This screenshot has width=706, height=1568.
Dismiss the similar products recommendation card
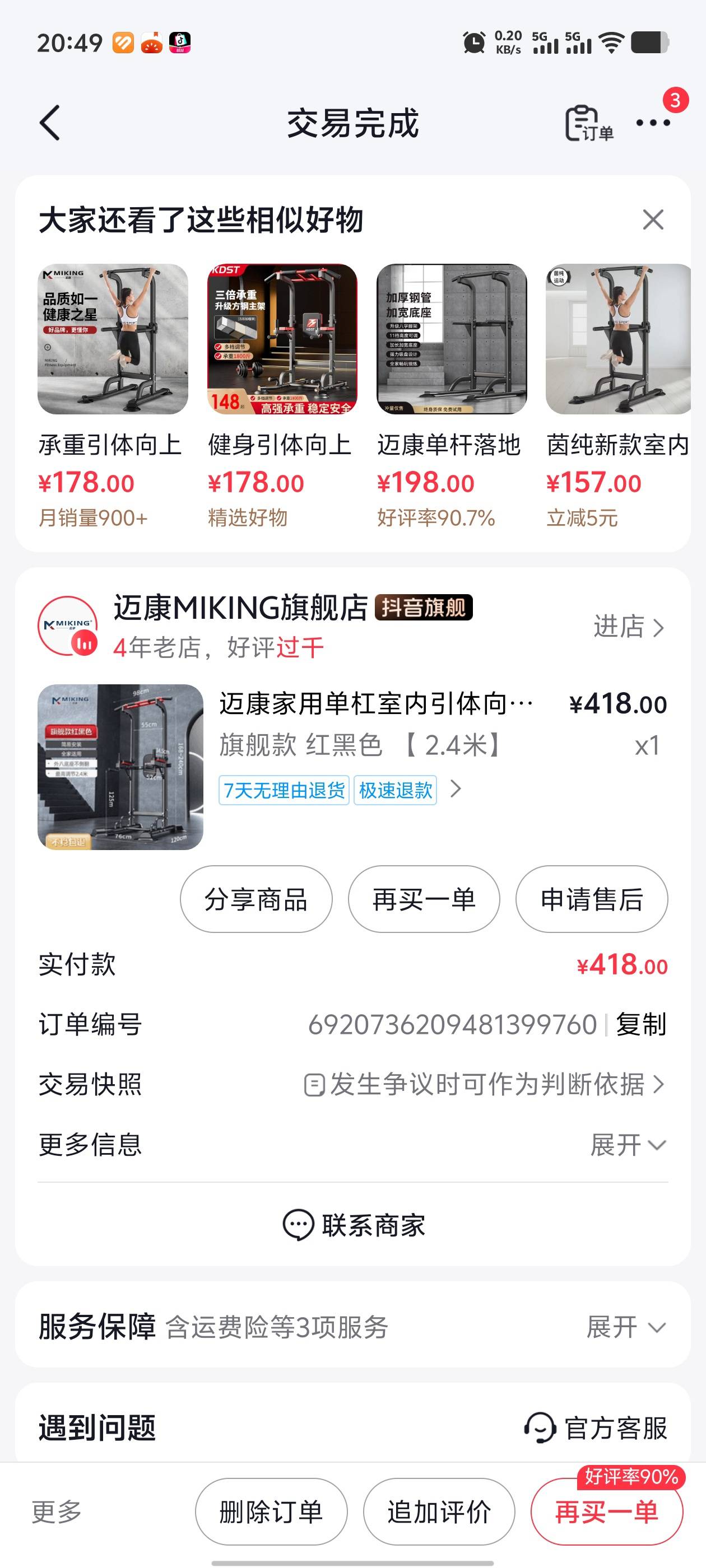click(652, 220)
